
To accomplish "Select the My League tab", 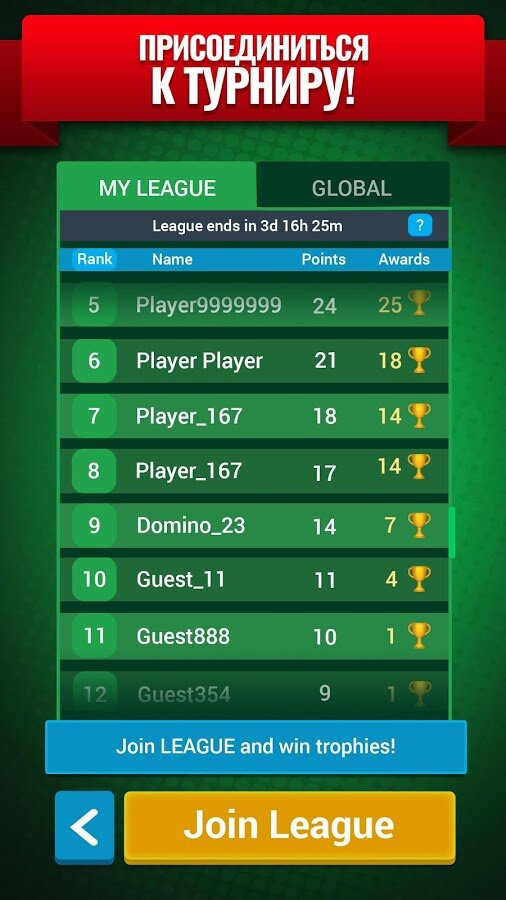I will 157,186.
